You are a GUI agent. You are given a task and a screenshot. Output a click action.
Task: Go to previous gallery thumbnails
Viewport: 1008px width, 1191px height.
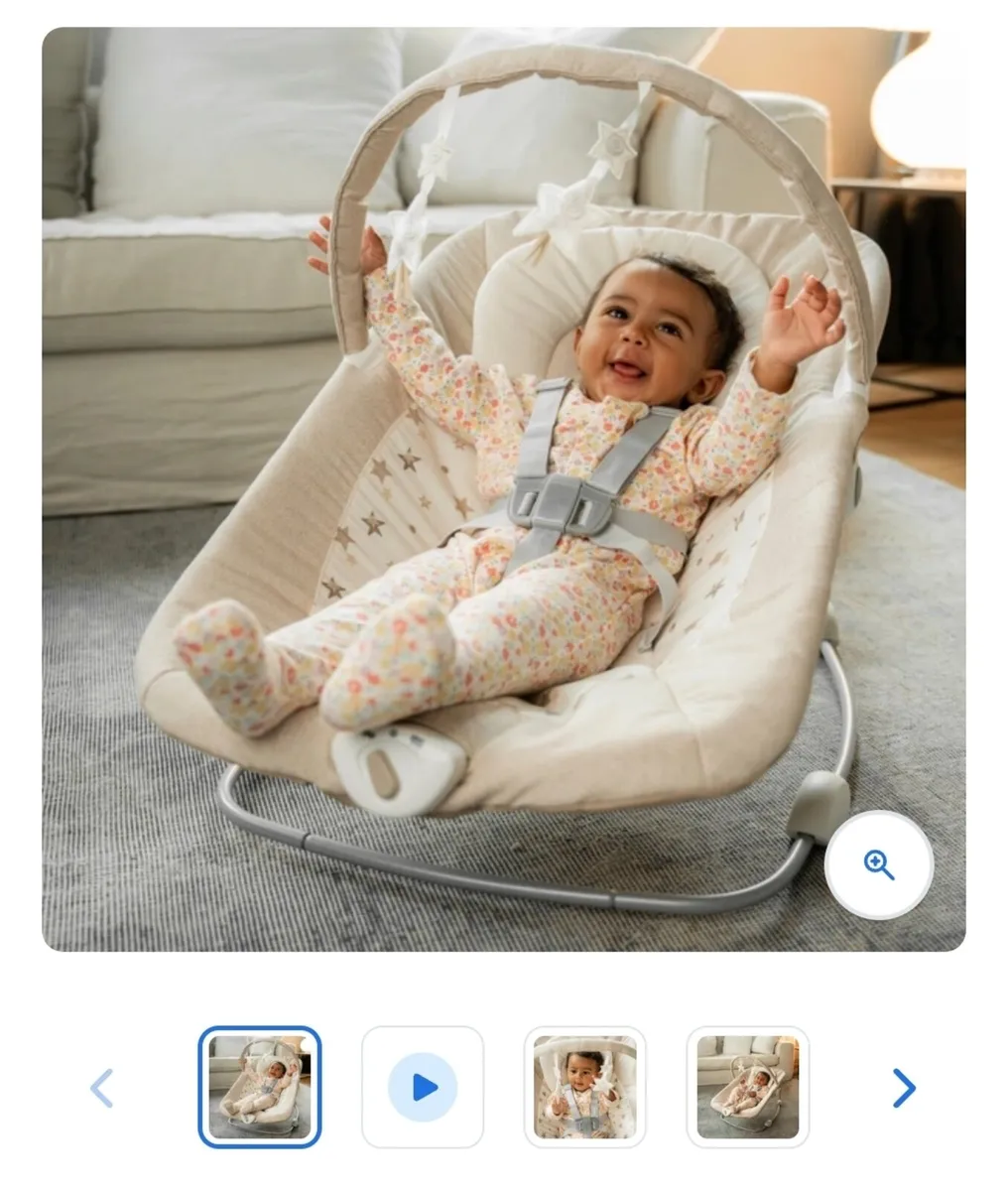pos(102,1088)
